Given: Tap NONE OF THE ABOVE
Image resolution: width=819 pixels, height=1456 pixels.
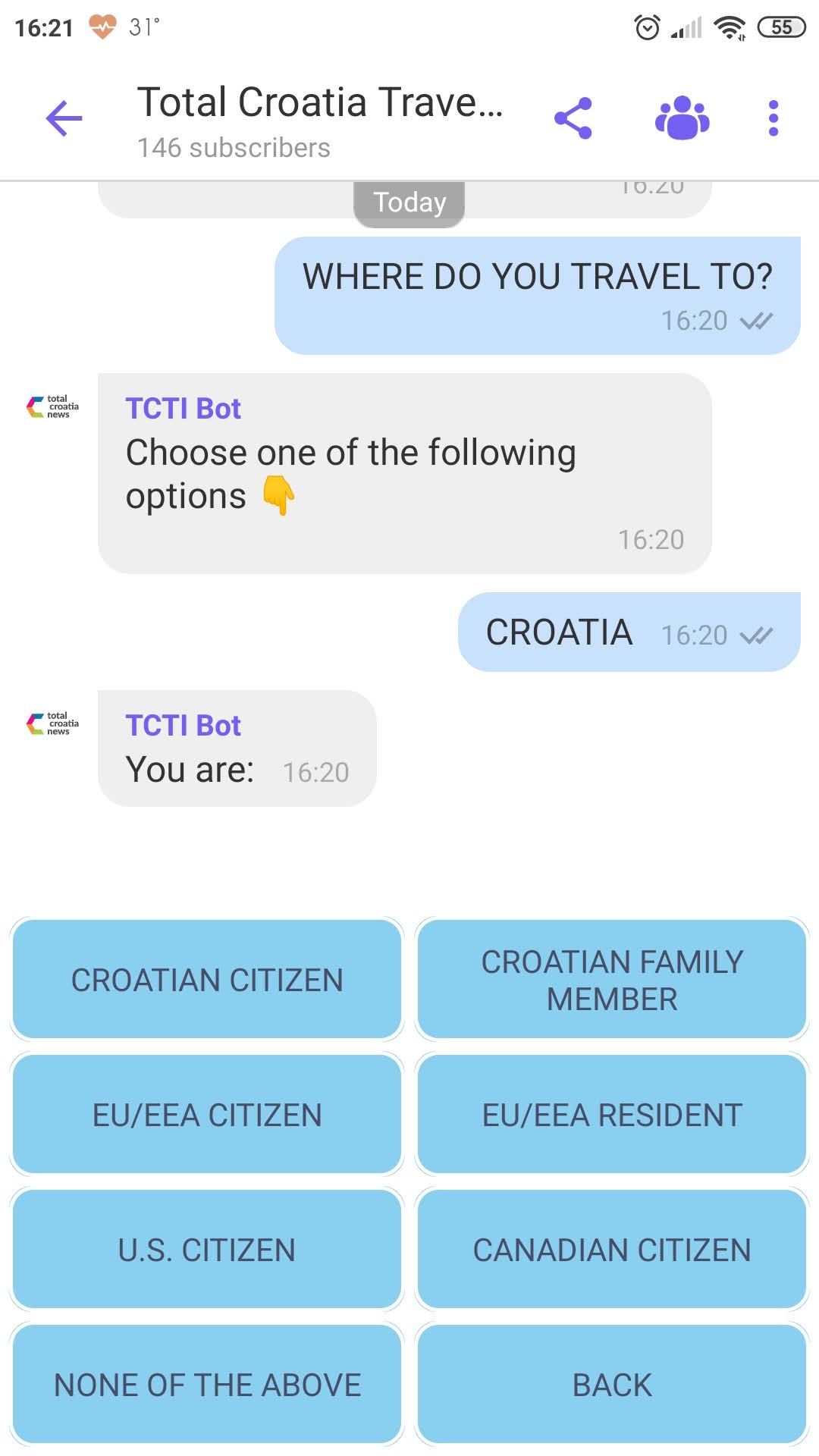Looking at the screenshot, I should (207, 1385).
